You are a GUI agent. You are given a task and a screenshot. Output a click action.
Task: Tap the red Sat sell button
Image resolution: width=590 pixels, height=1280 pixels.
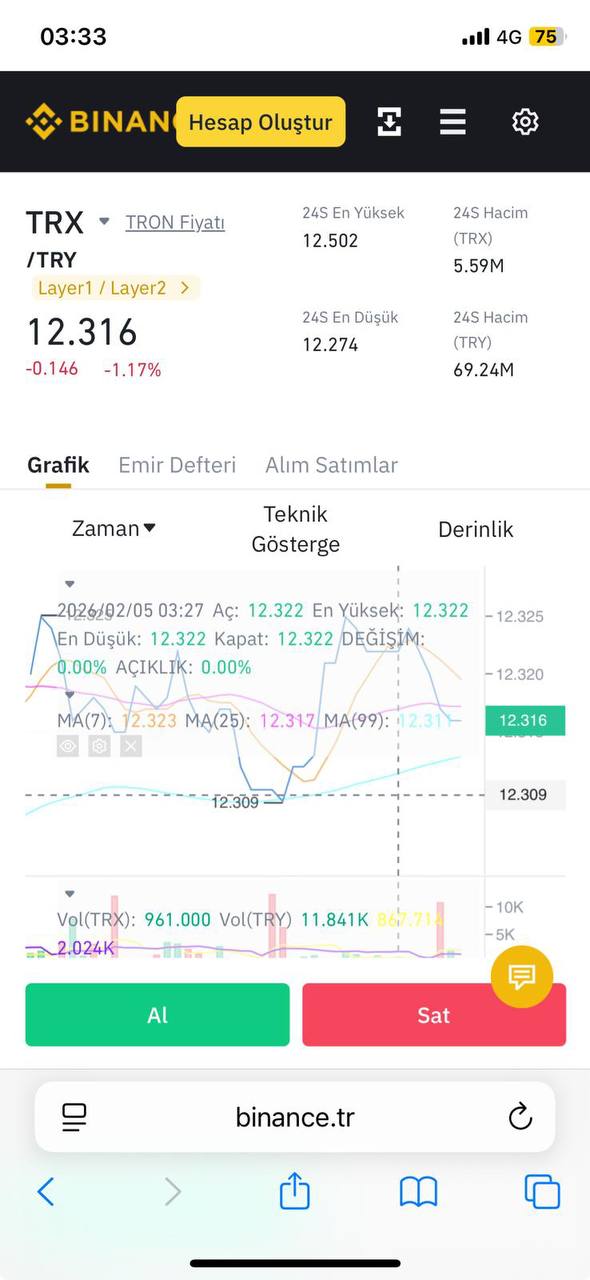point(434,1015)
